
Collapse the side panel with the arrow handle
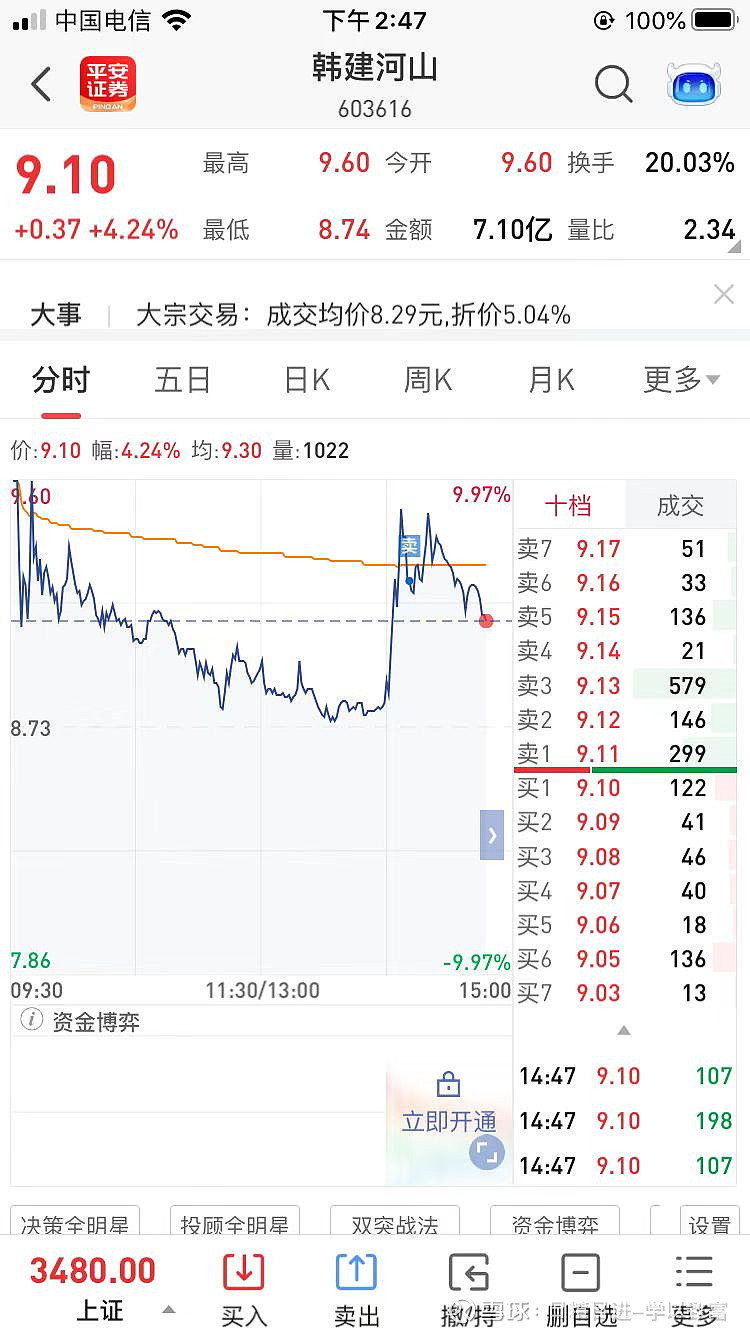coord(492,835)
